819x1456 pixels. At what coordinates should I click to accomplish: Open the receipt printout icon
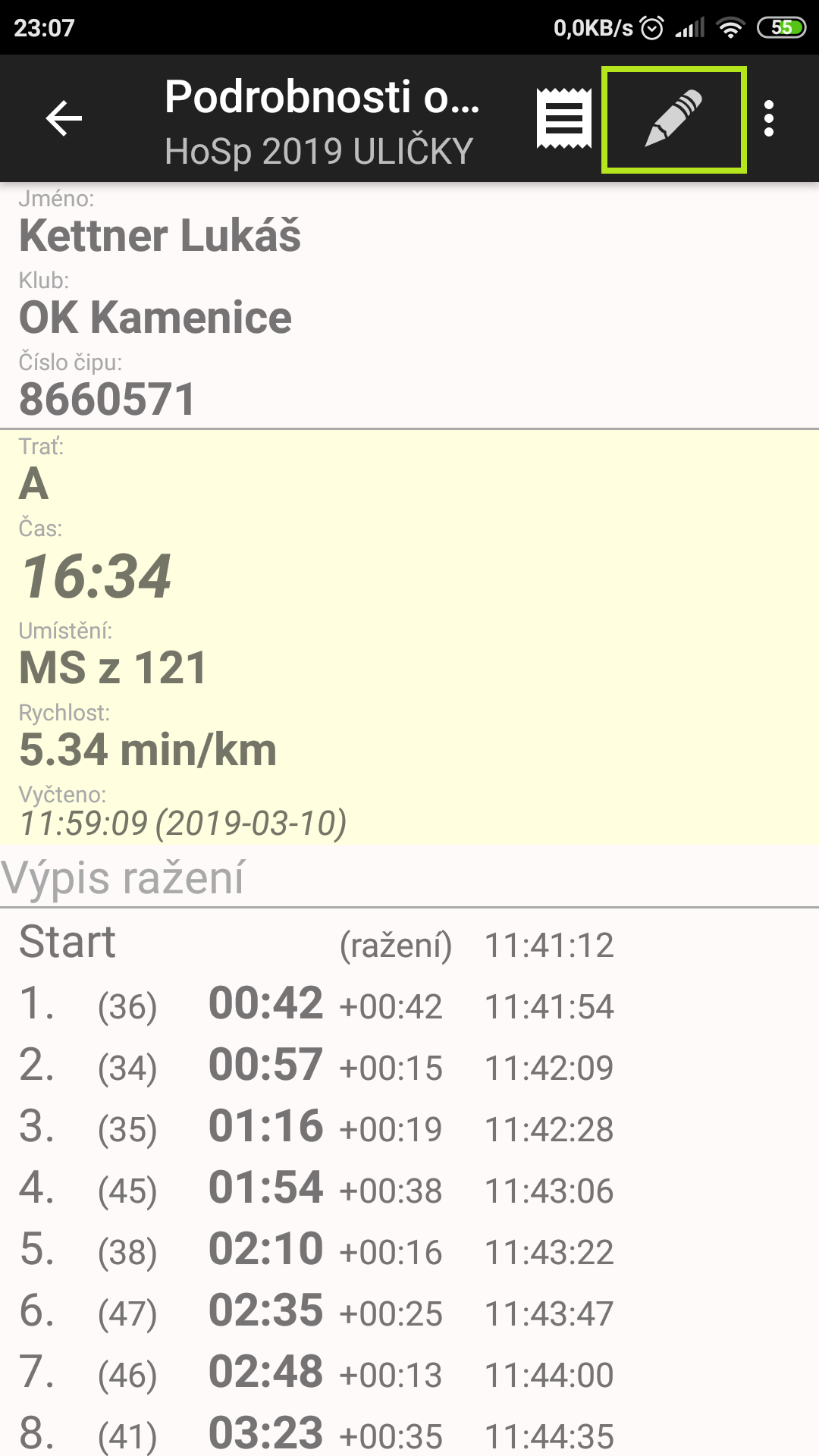pyautogui.click(x=563, y=119)
